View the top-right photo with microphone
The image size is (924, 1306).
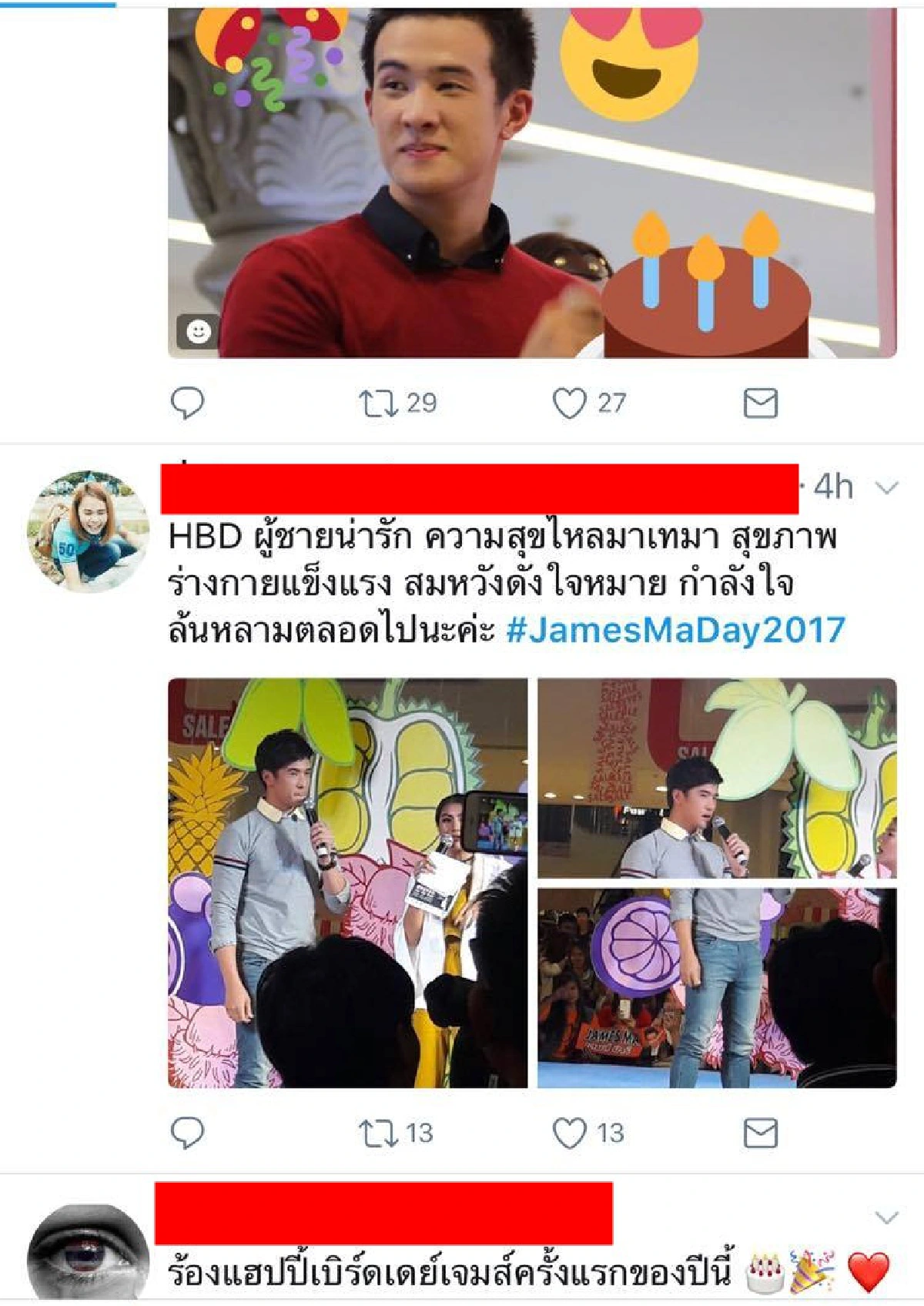pos(716,778)
